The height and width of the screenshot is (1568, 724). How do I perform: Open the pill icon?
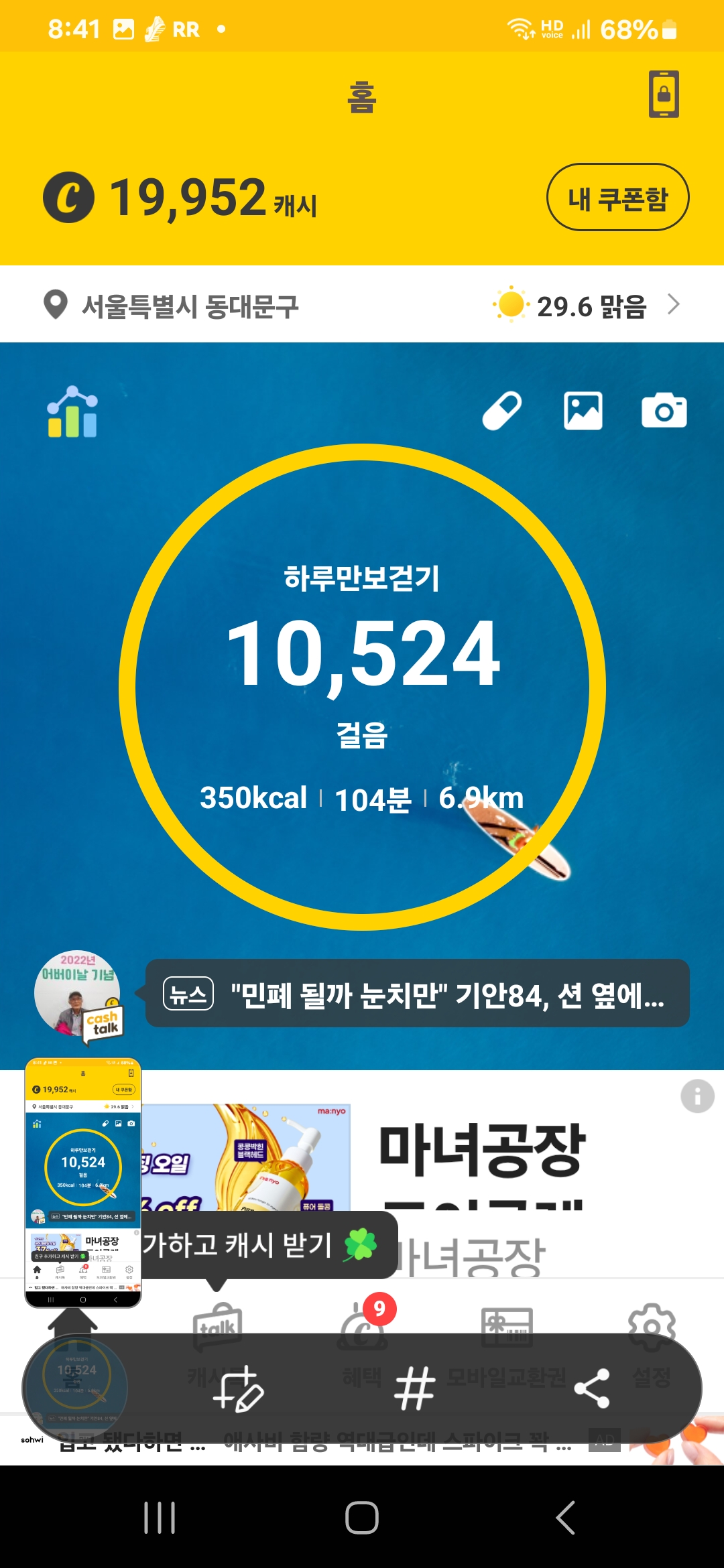502,411
